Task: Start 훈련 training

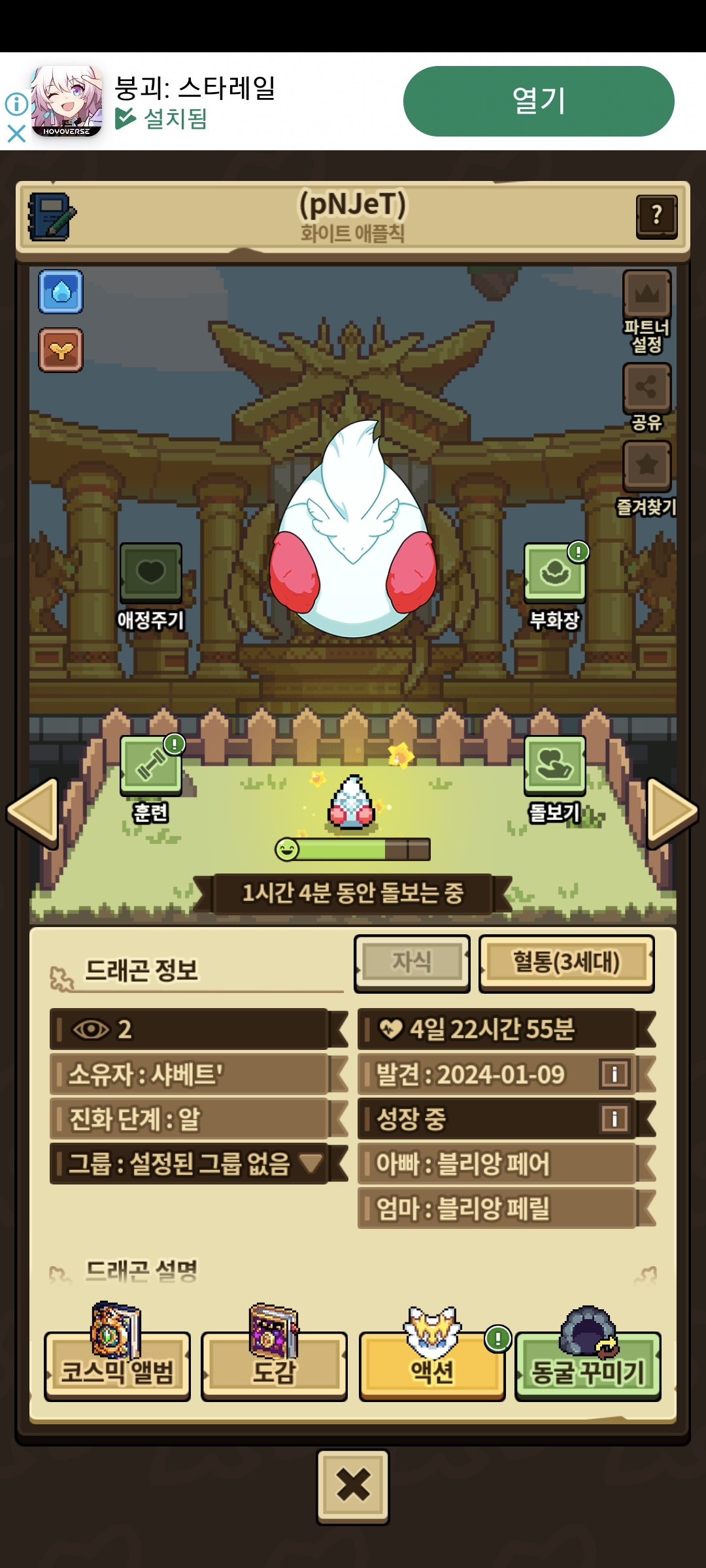Action: click(151, 766)
